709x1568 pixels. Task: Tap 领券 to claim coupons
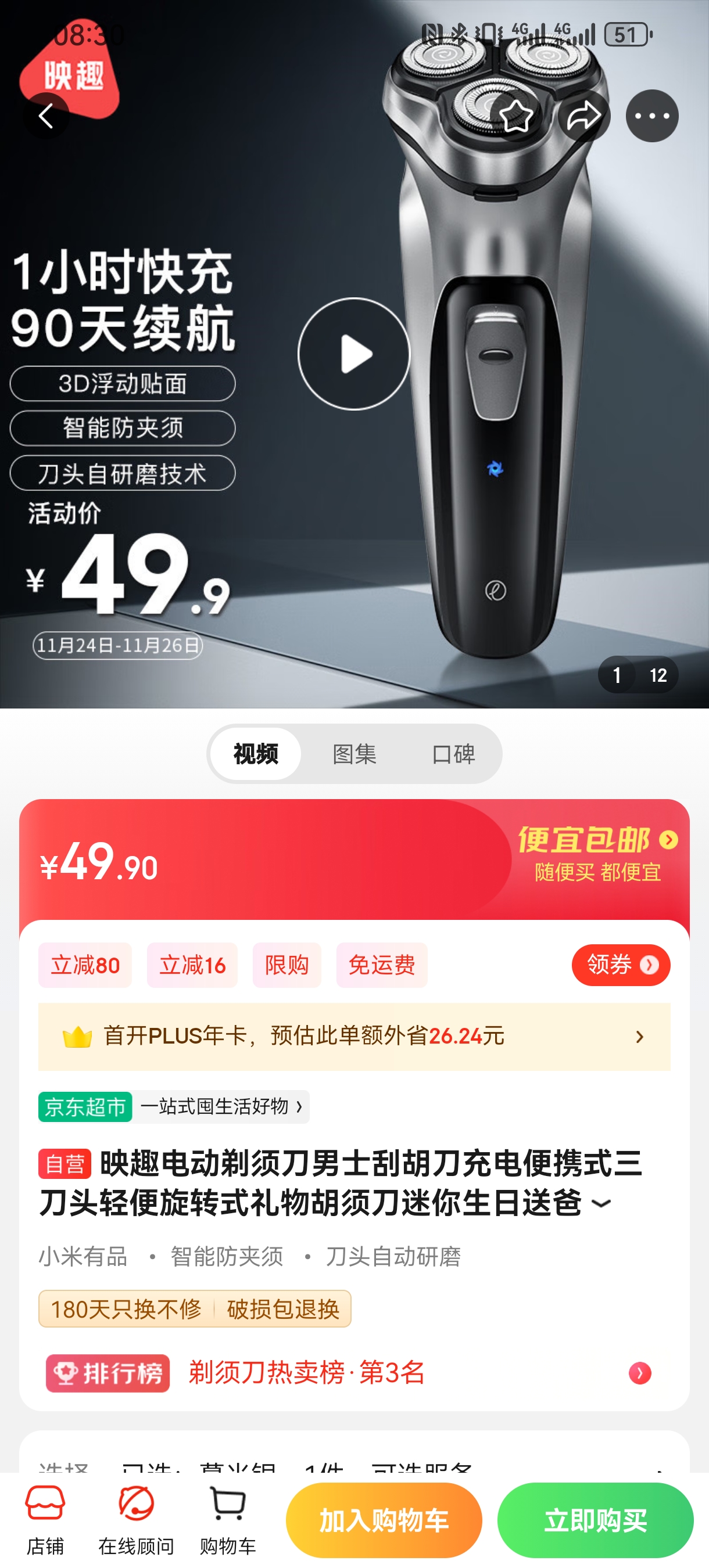[621, 965]
